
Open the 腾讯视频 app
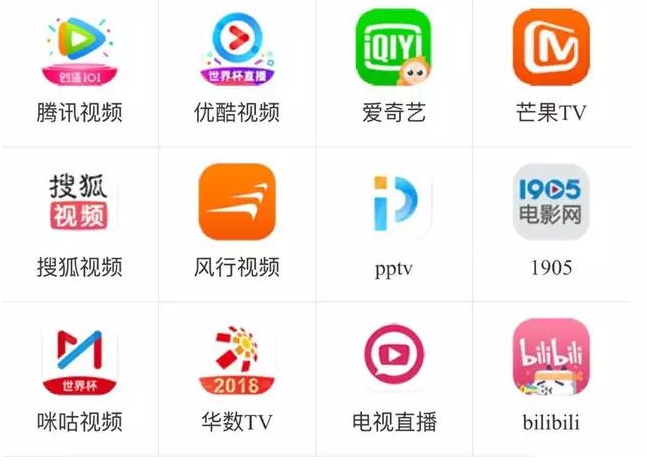click(x=80, y=48)
